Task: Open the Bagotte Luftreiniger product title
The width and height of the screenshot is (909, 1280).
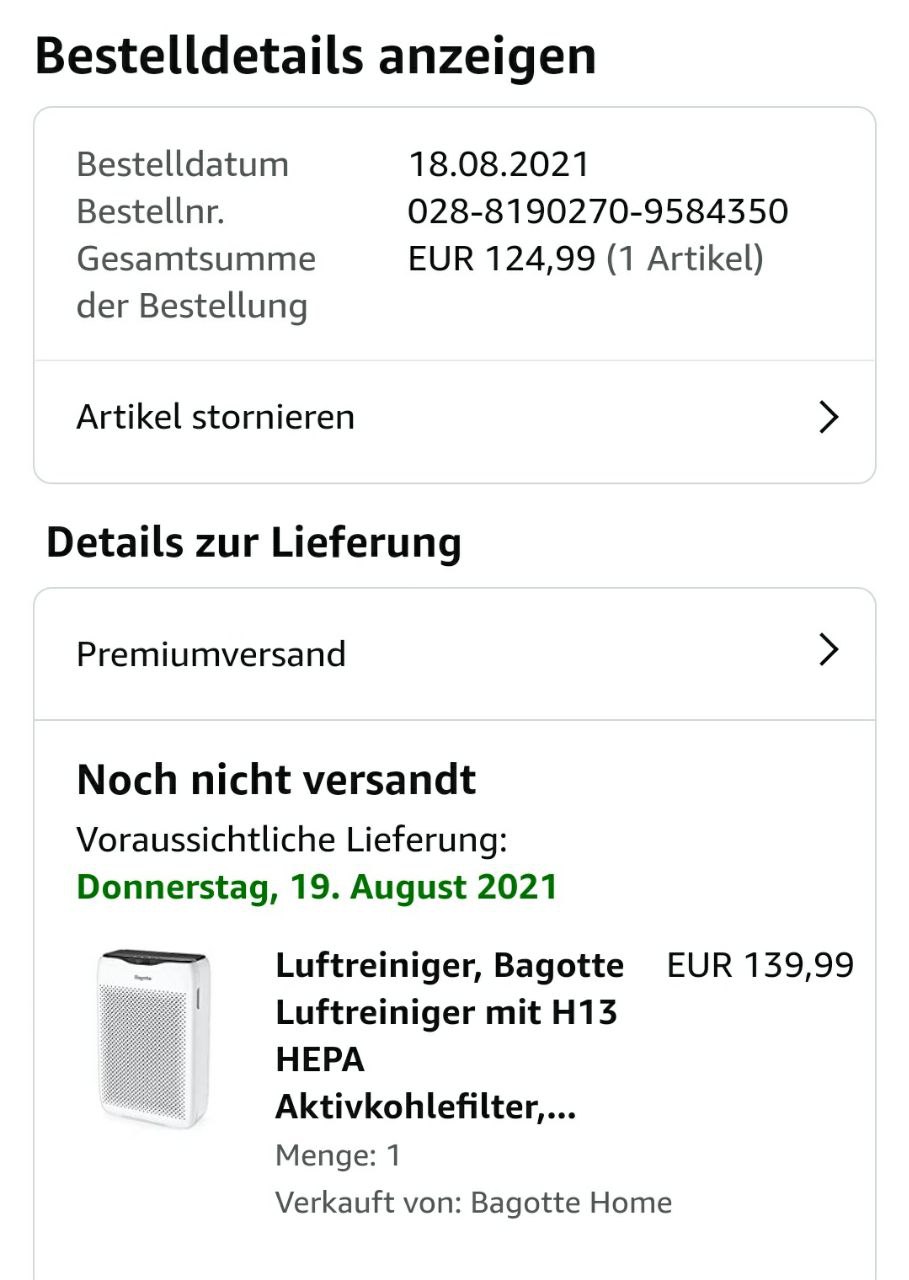Action: [x=450, y=1036]
